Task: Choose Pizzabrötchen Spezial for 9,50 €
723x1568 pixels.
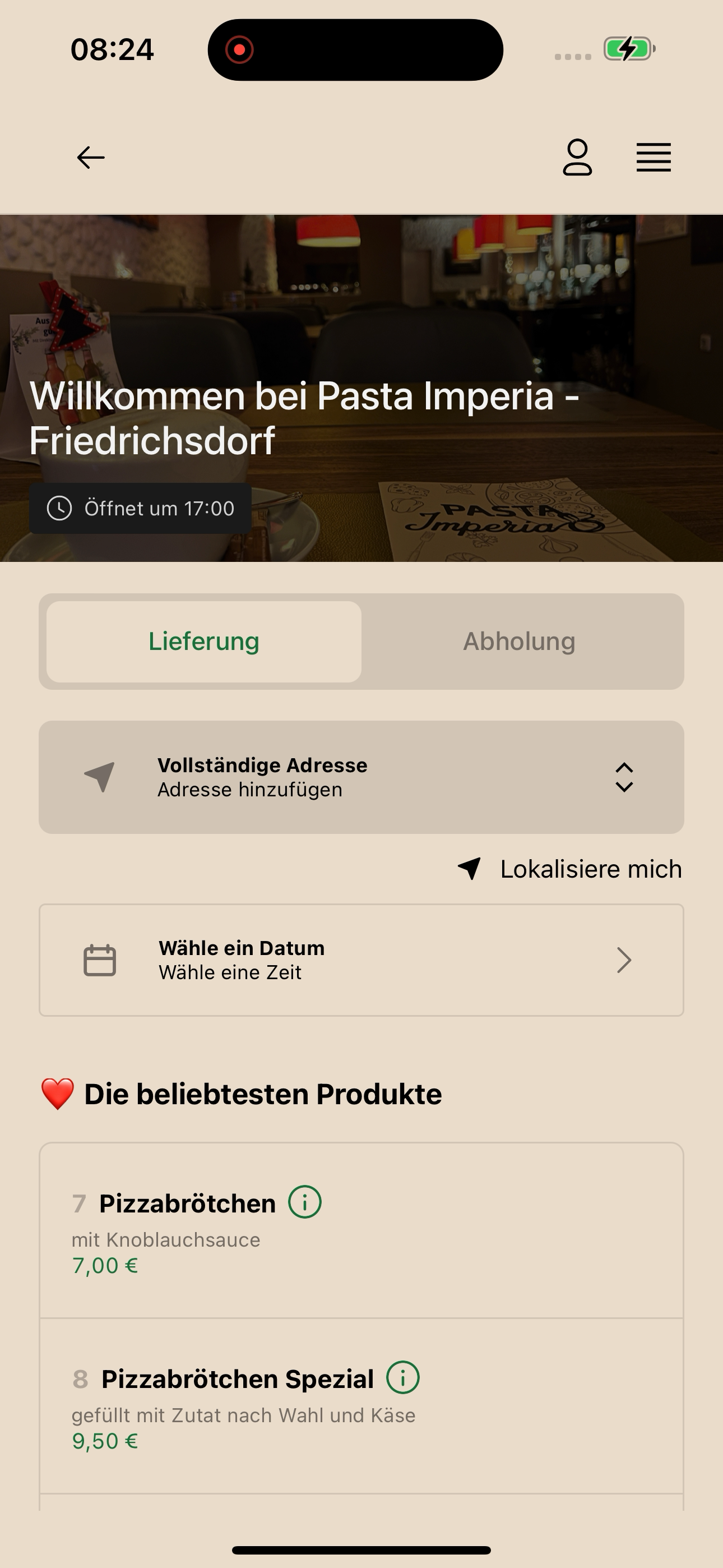Action: (x=361, y=1406)
